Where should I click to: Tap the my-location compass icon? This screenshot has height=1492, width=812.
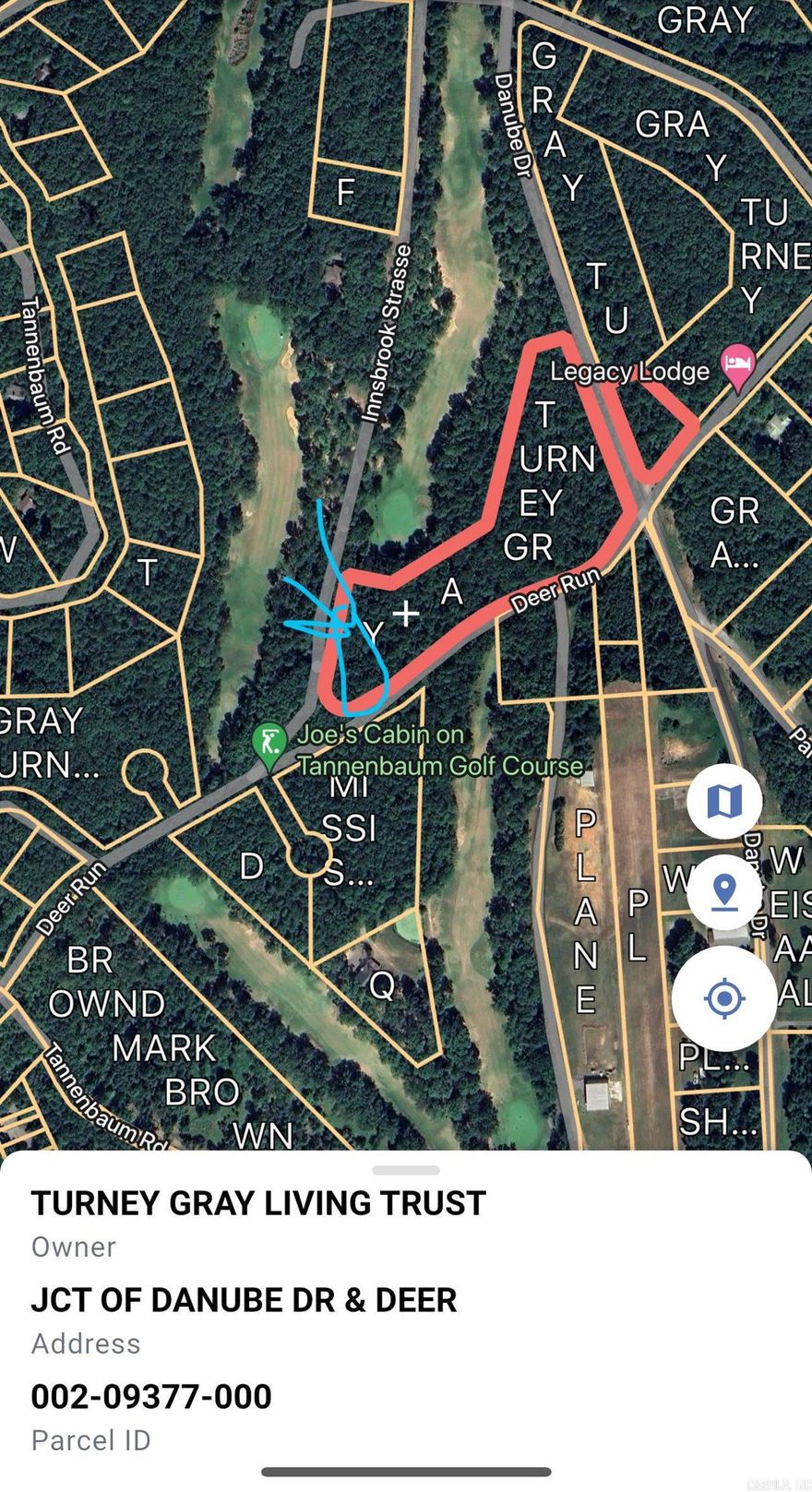coord(725,997)
